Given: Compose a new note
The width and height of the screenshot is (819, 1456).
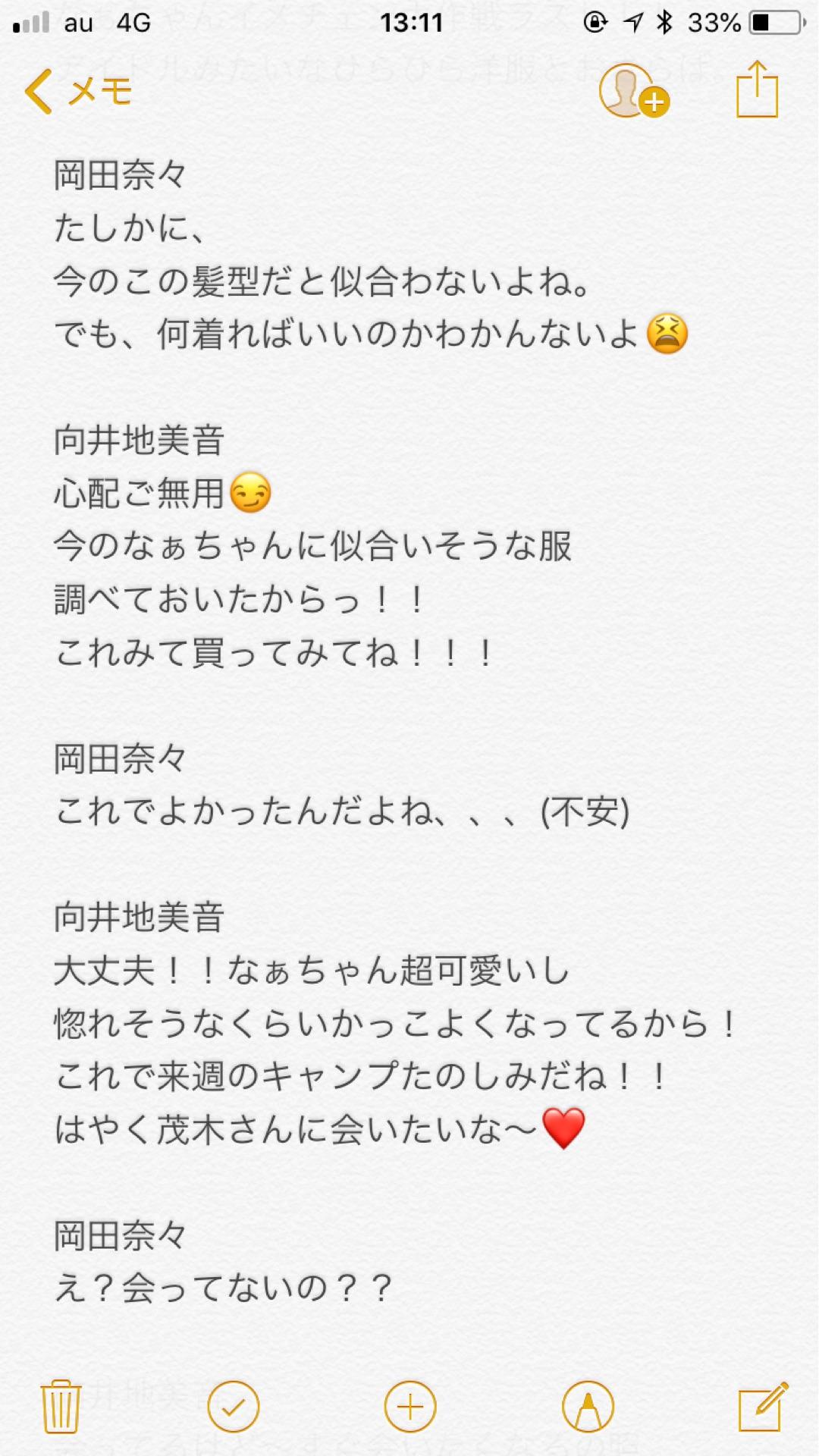Looking at the screenshot, I should coord(762,1407).
